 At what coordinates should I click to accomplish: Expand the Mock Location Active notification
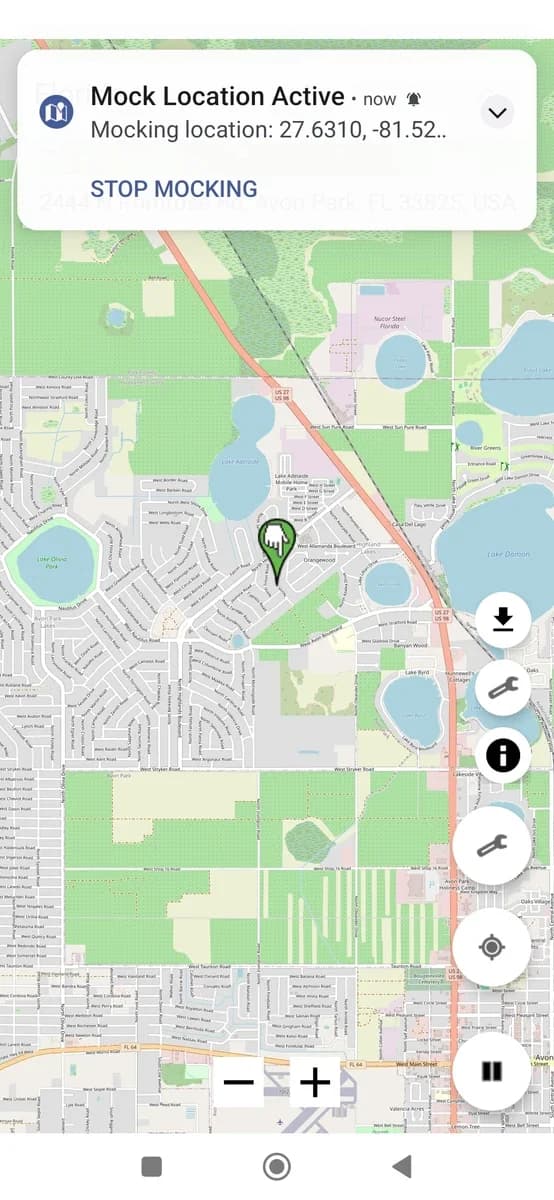[x=497, y=112]
